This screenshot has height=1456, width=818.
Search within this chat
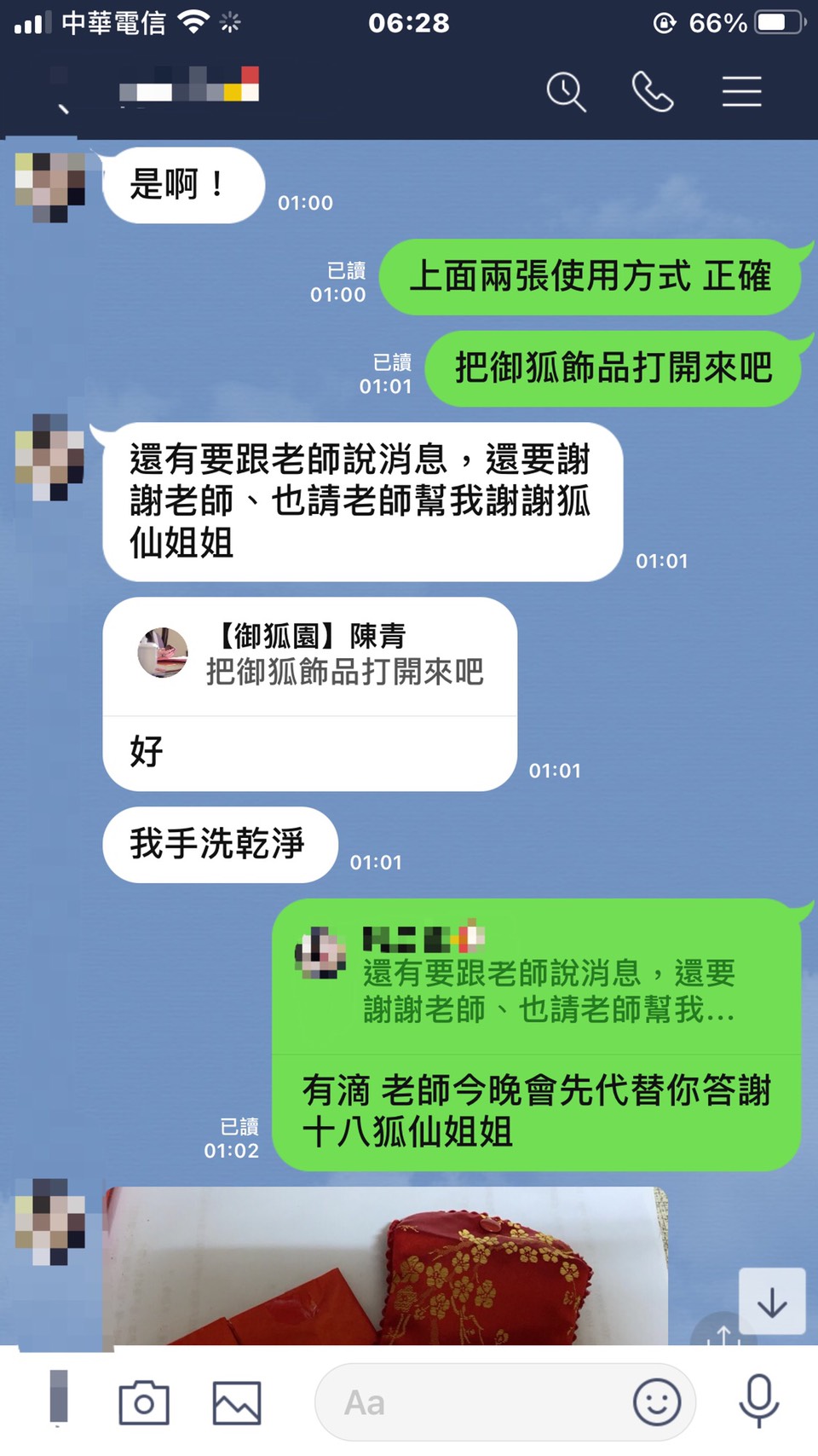coord(566,91)
